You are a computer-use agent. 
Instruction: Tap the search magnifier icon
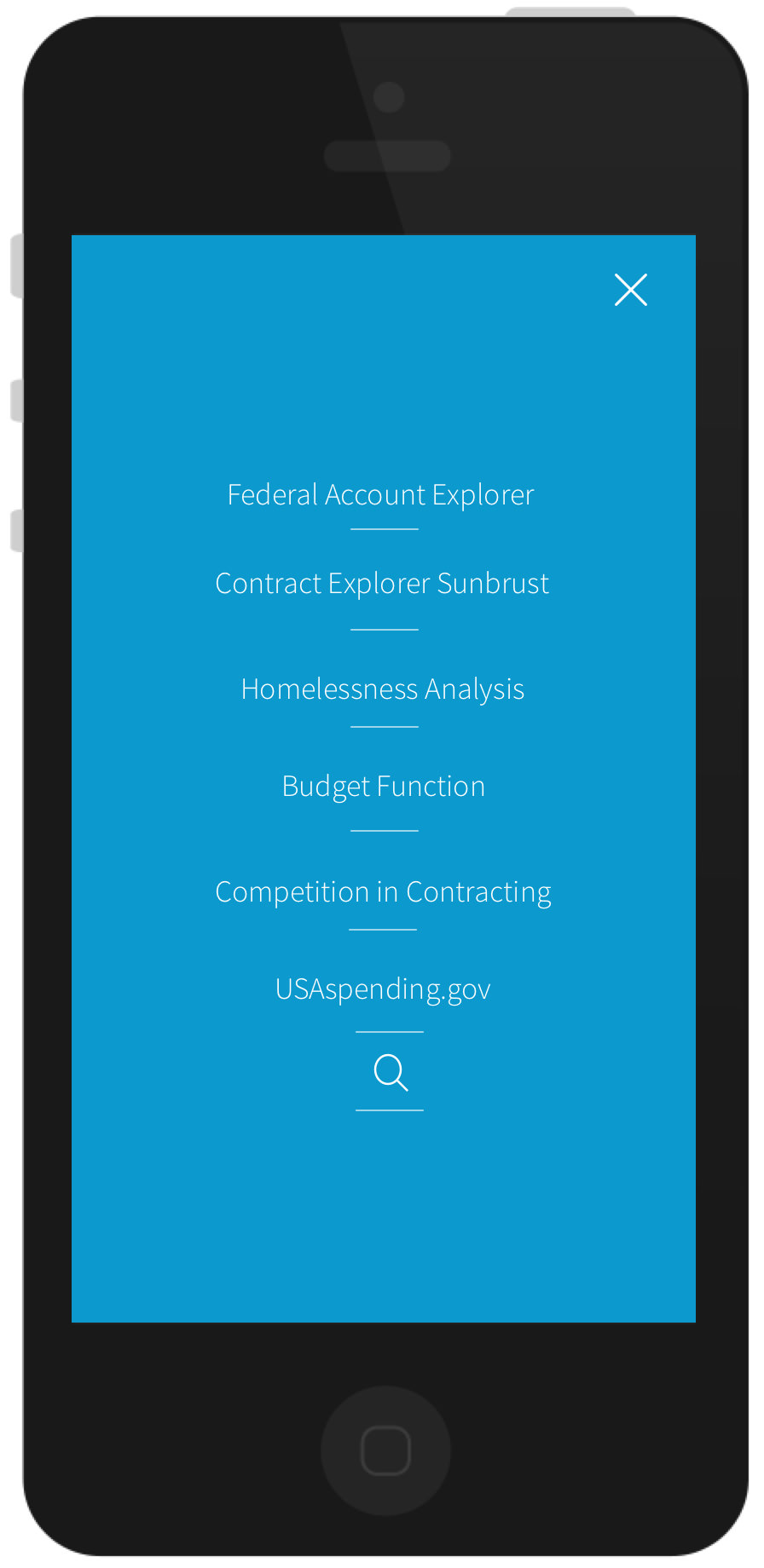coord(391,1073)
